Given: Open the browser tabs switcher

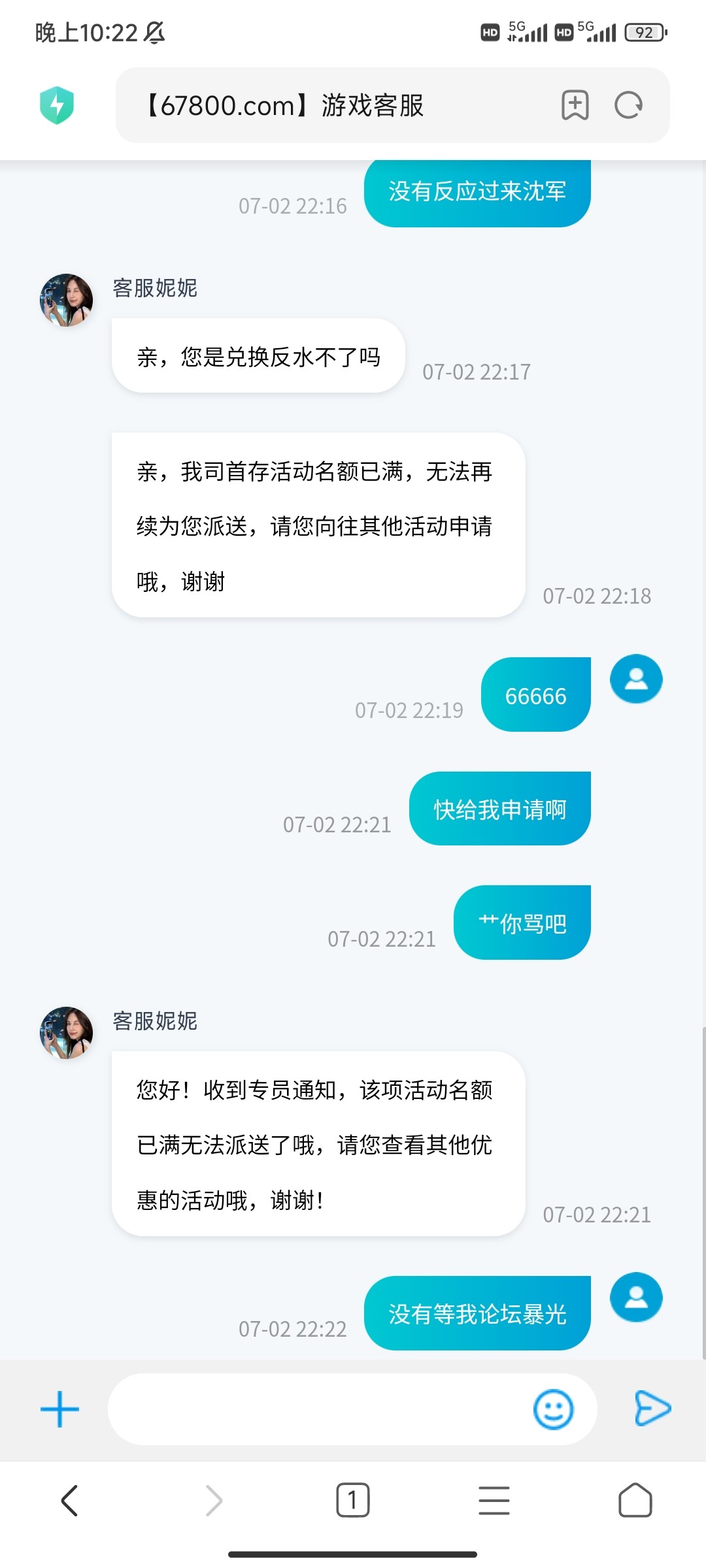Looking at the screenshot, I should point(353,1500).
